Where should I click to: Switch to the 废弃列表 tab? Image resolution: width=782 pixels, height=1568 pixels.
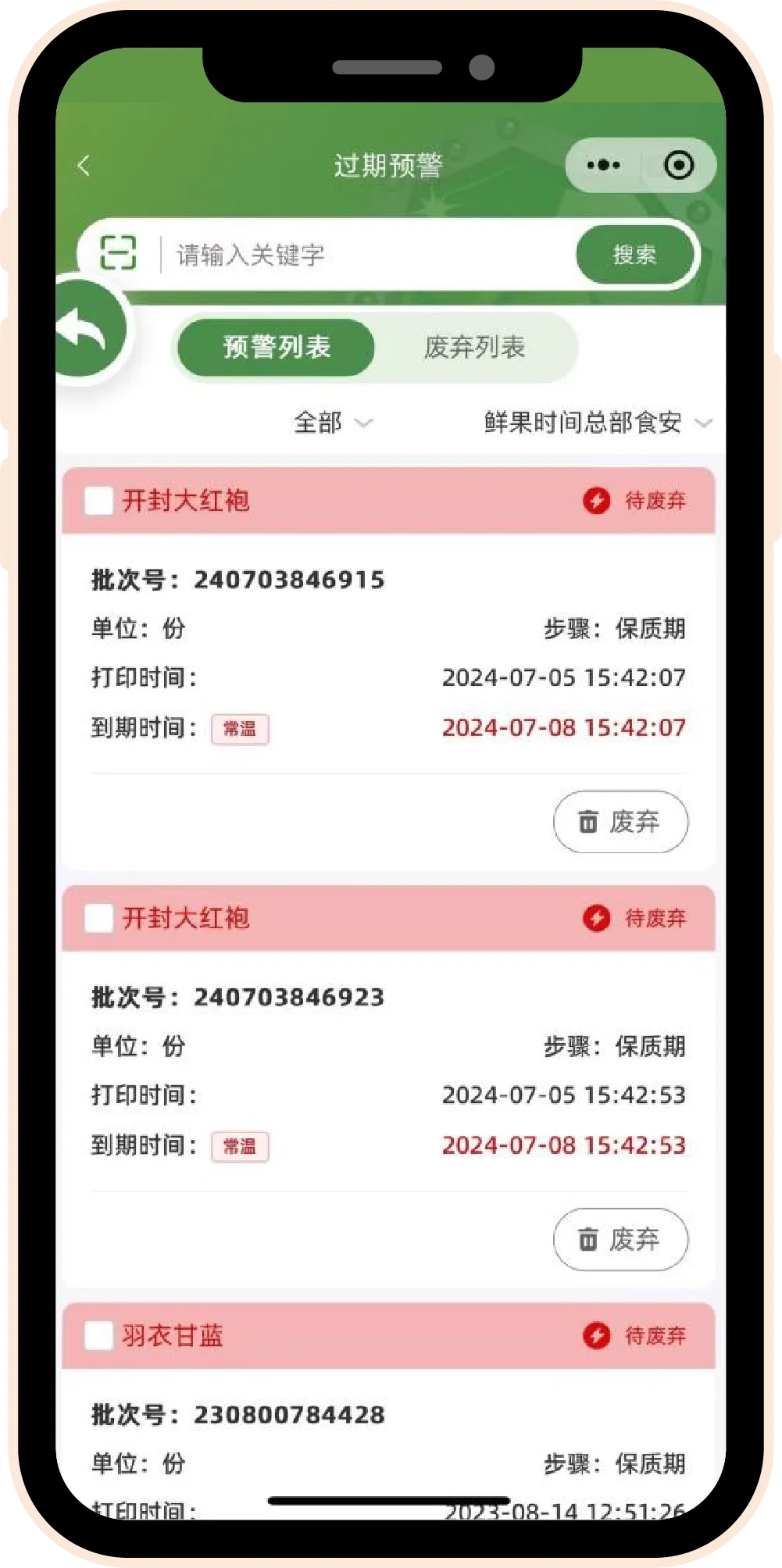click(474, 347)
